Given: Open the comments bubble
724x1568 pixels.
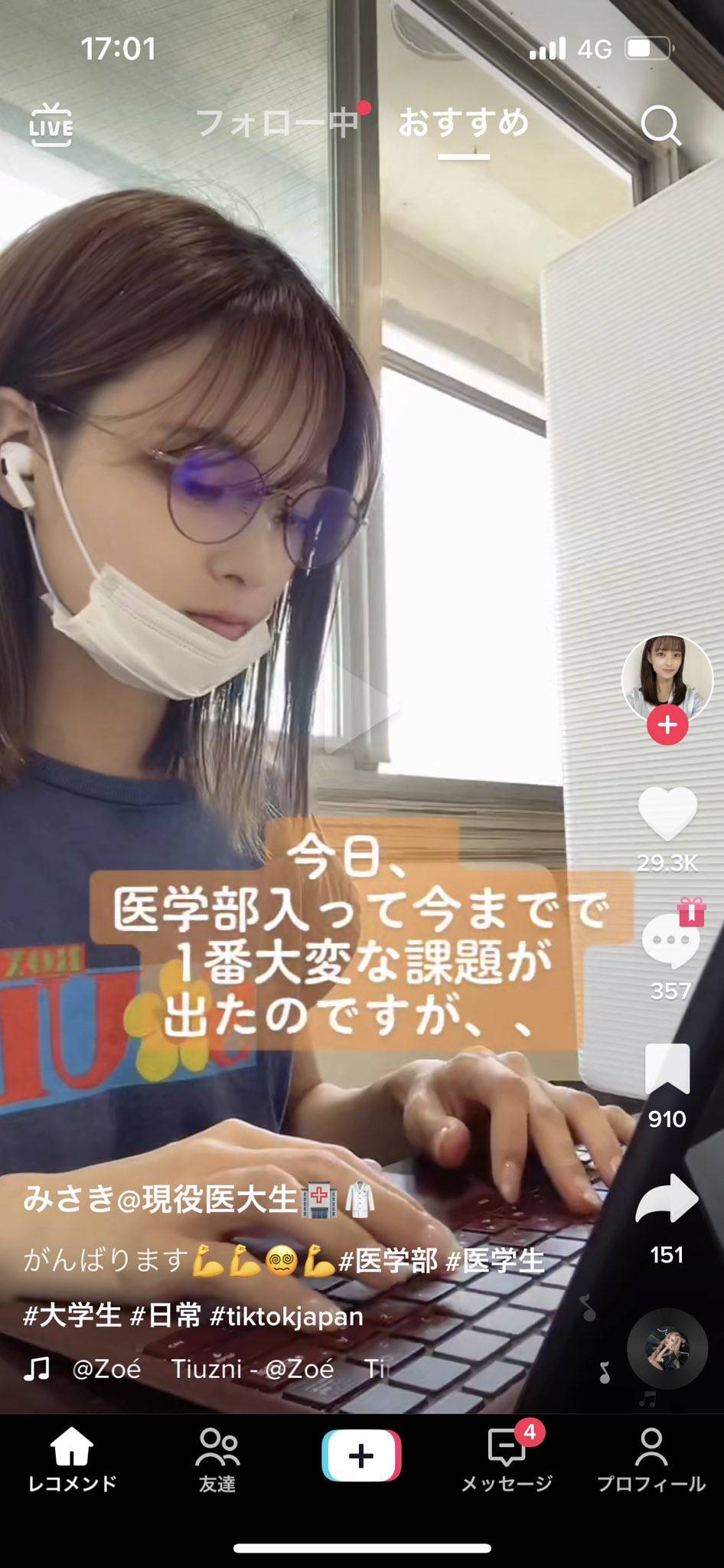Looking at the screenshot, I should click(669, 939).
